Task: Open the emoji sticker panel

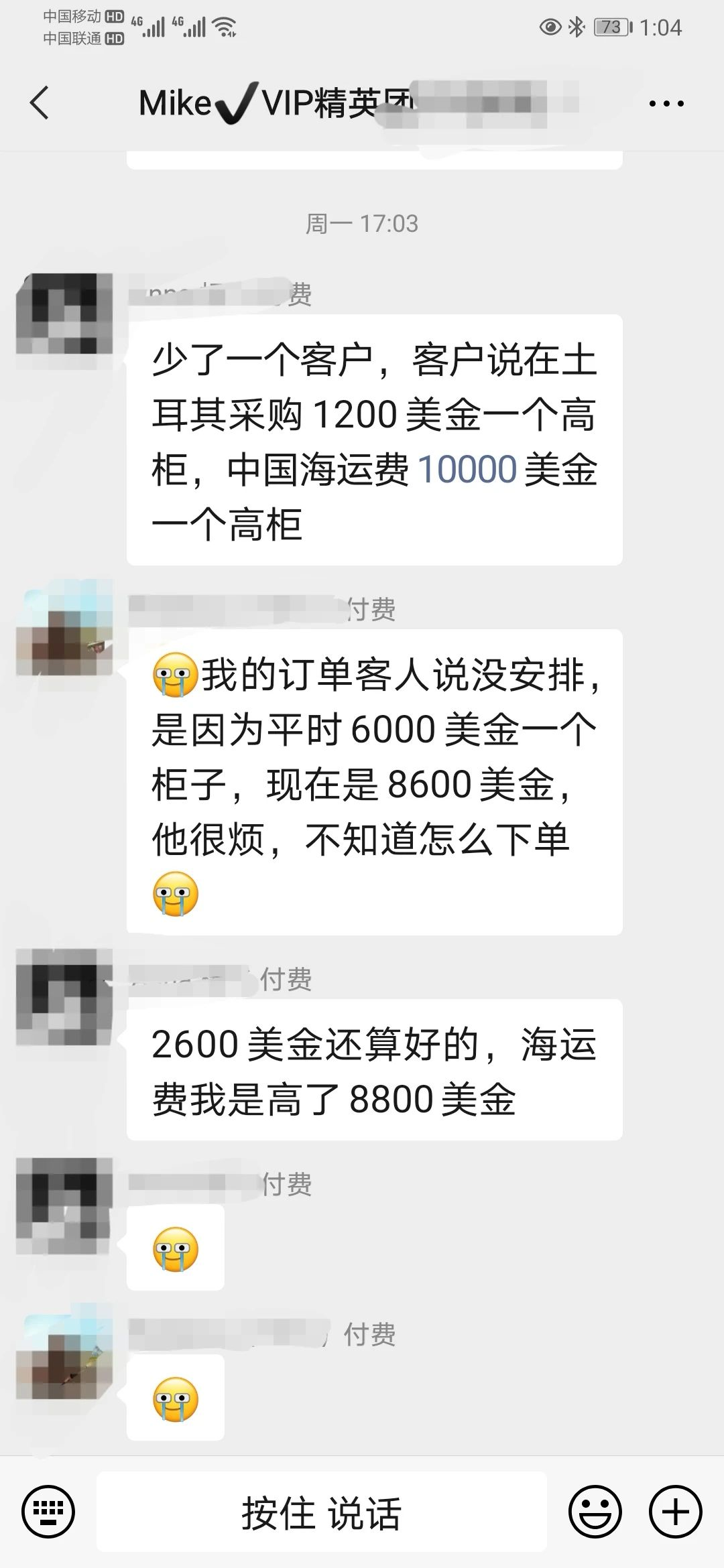Action: tap(595, 1512)
